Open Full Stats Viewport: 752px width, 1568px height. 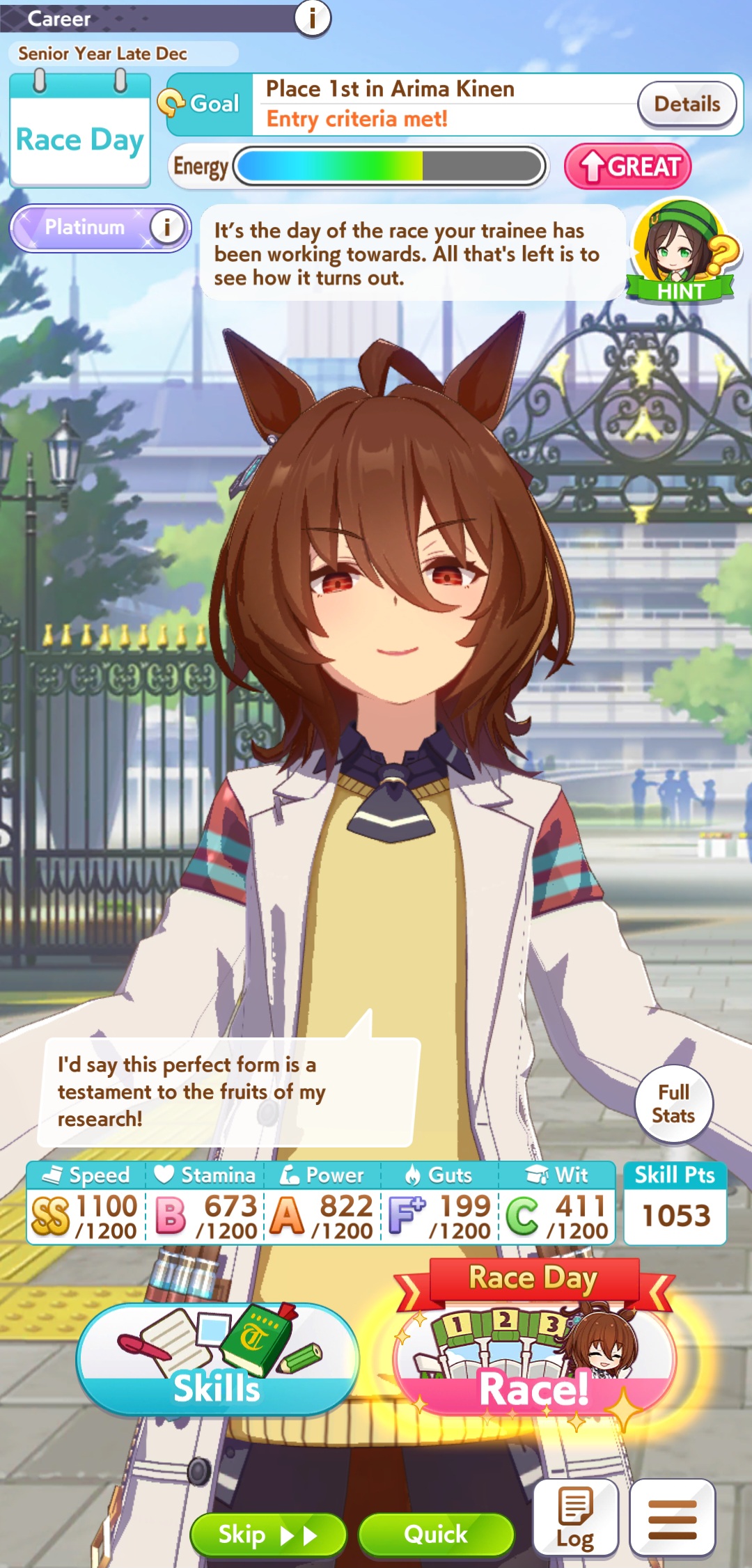[673, 1104]
